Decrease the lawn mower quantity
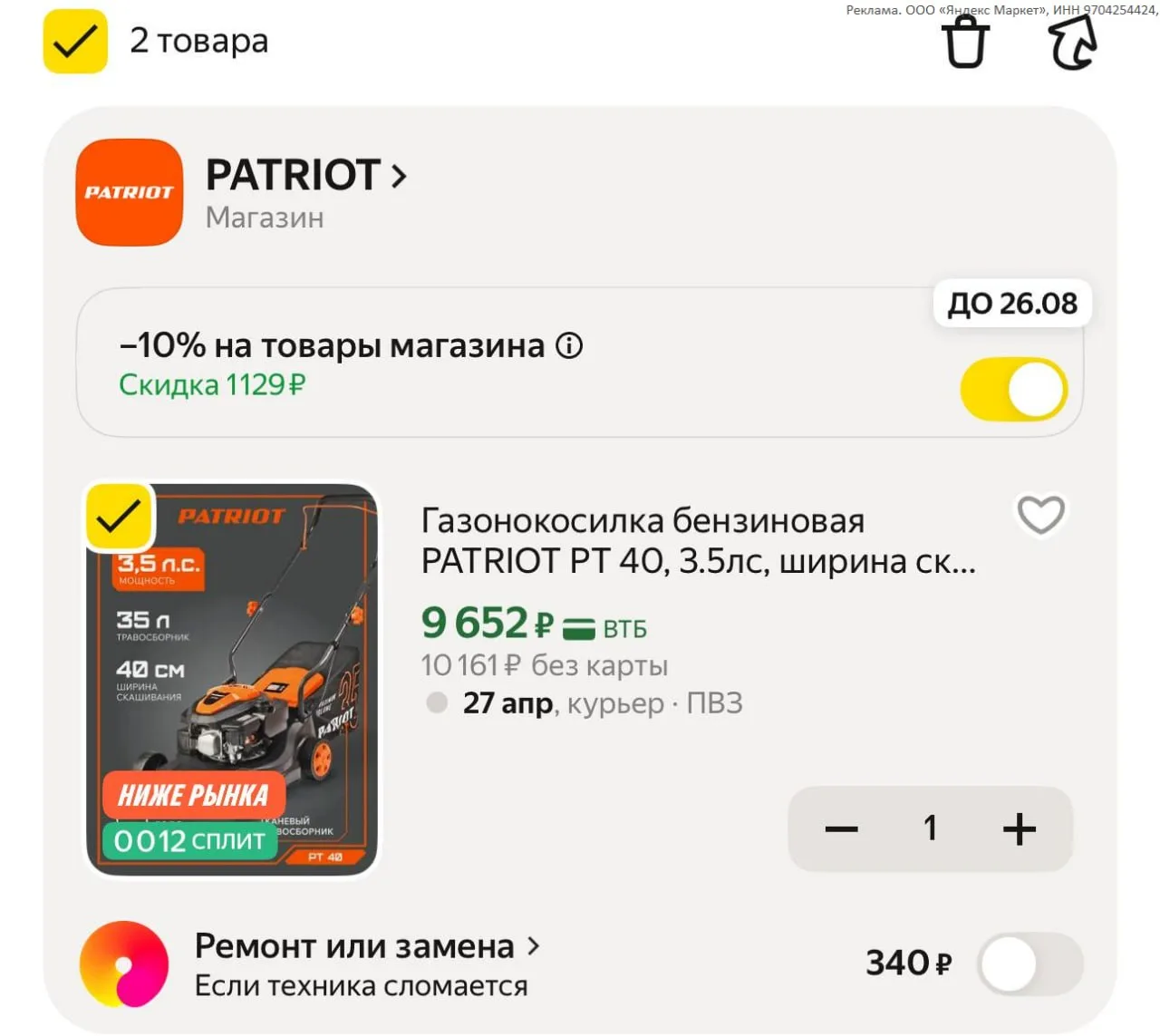Viewport: 1160px width, 1036px height. point(841,828)
